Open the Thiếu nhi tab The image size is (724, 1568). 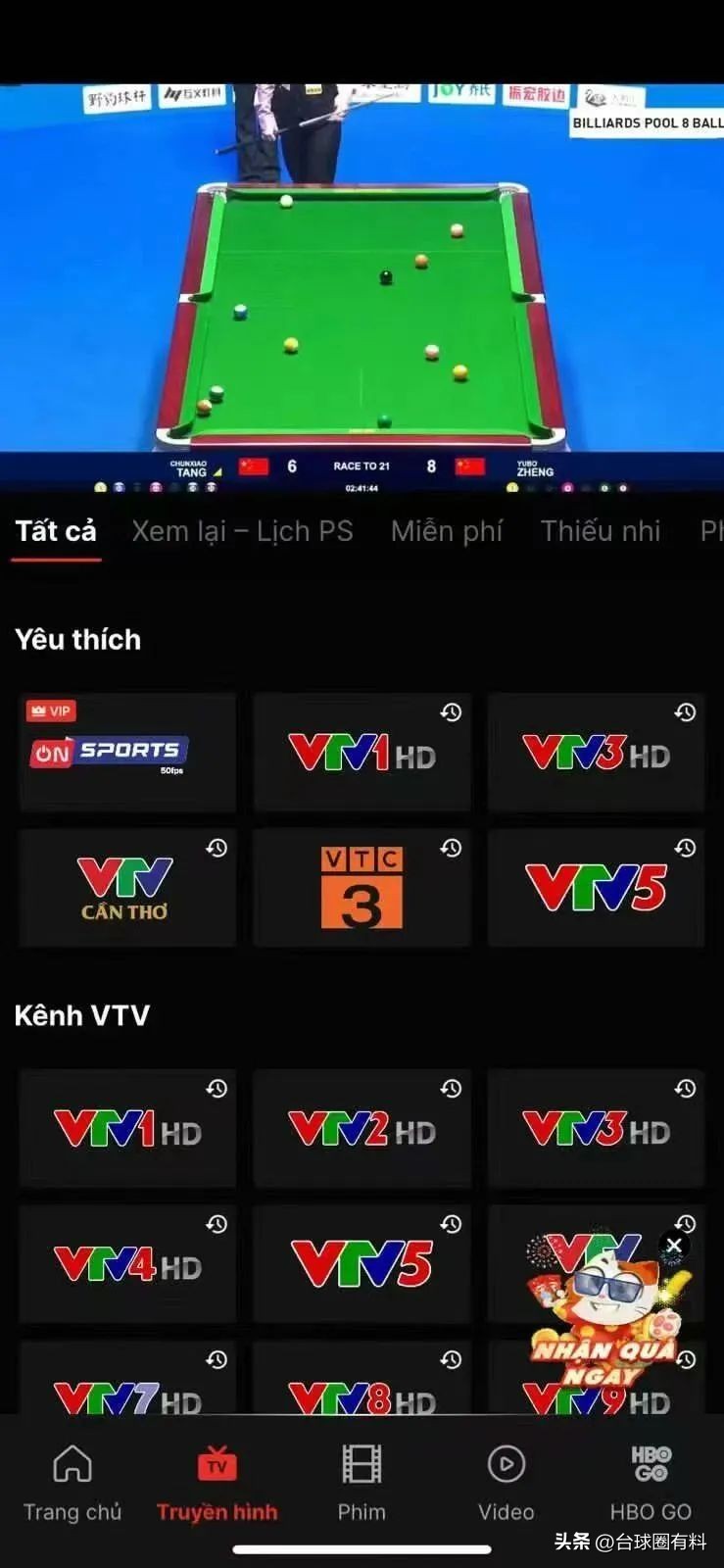600,531
